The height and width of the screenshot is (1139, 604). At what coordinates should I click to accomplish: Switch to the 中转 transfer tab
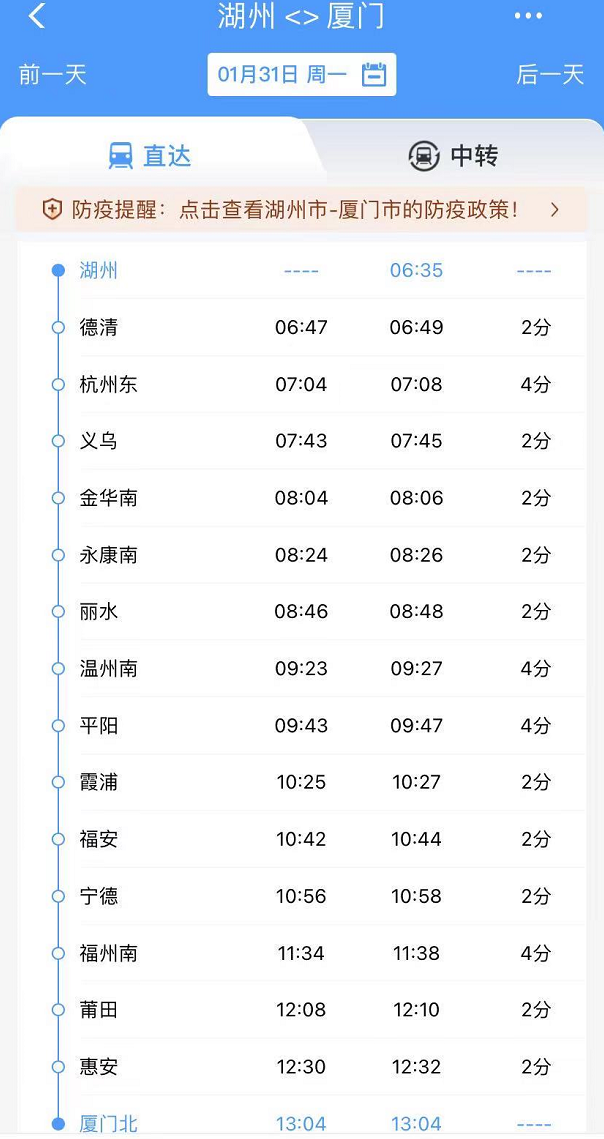tap(454, 156)
